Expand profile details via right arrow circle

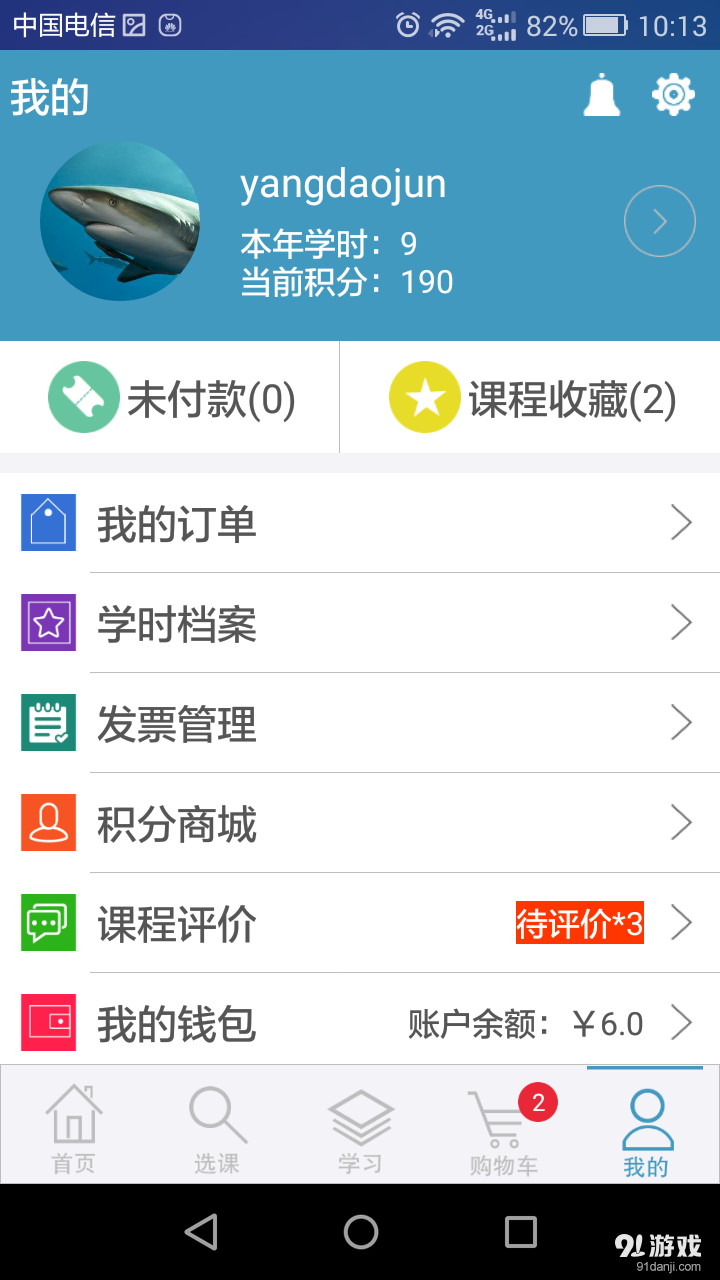tap(659, 221)
